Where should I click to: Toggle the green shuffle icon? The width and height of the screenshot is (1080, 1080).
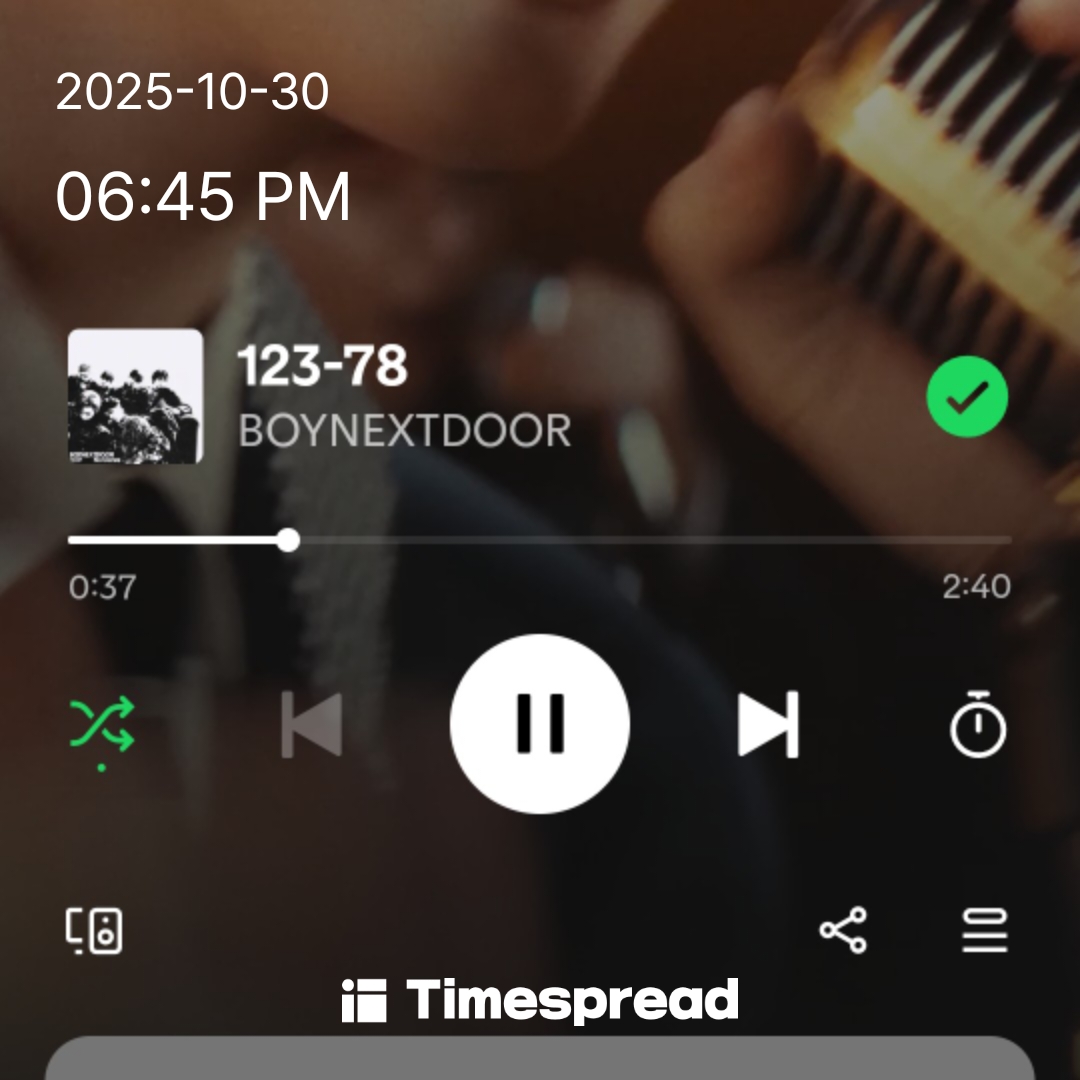tap(102, 725)
